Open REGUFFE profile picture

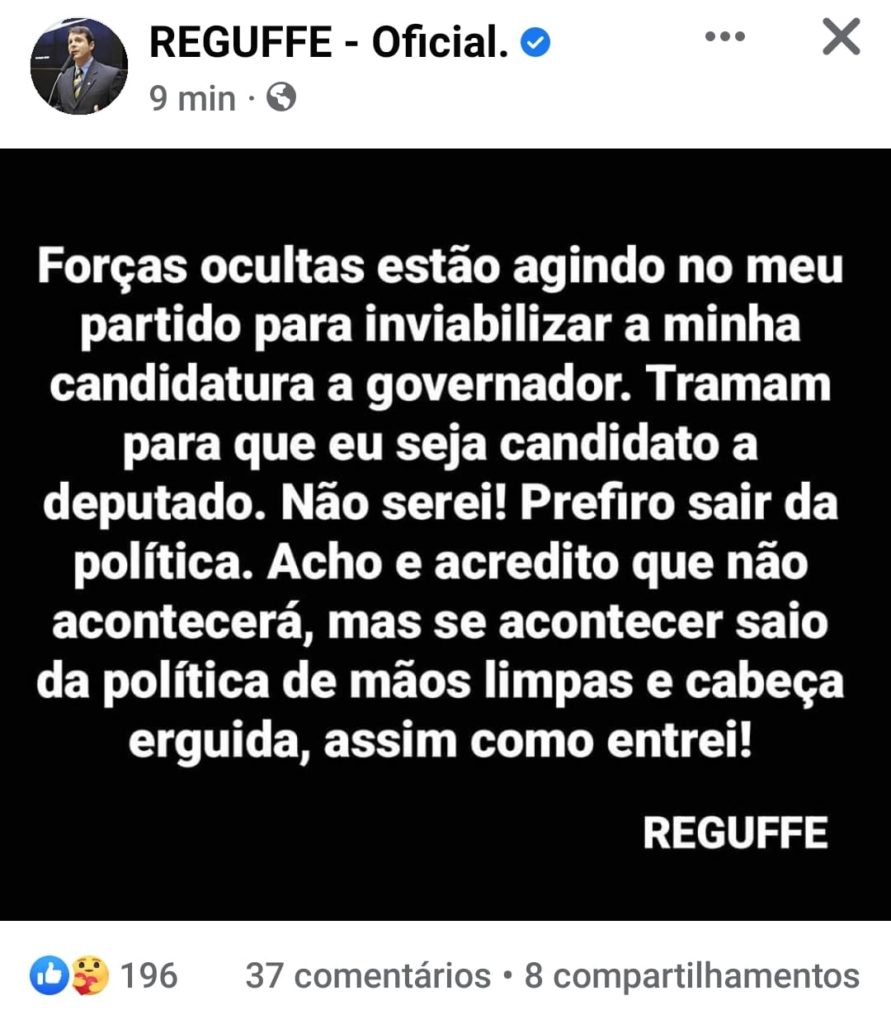tap(80, 66)
